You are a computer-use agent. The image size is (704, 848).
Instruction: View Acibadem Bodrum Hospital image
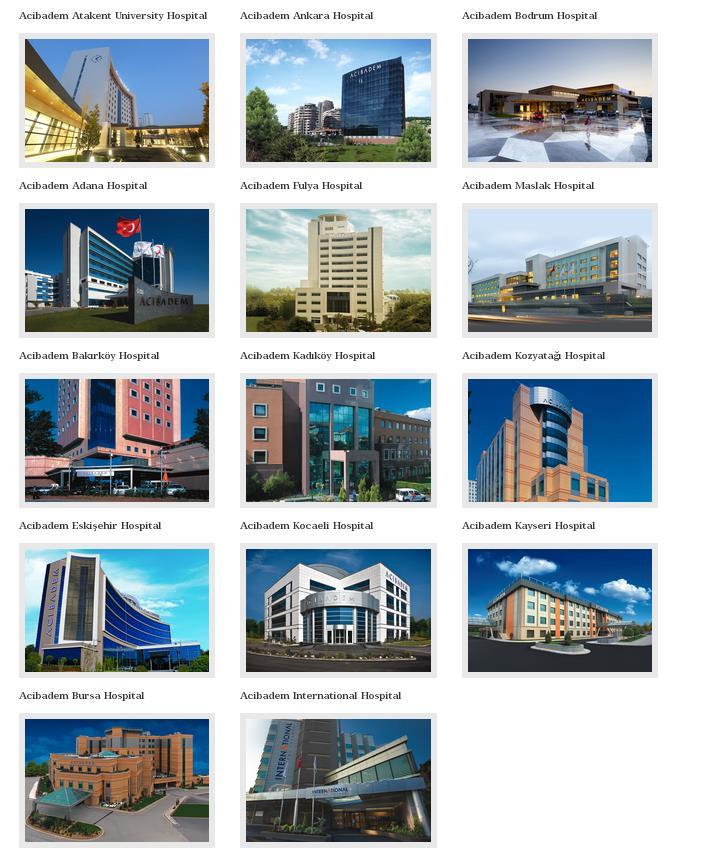[560, 100]
